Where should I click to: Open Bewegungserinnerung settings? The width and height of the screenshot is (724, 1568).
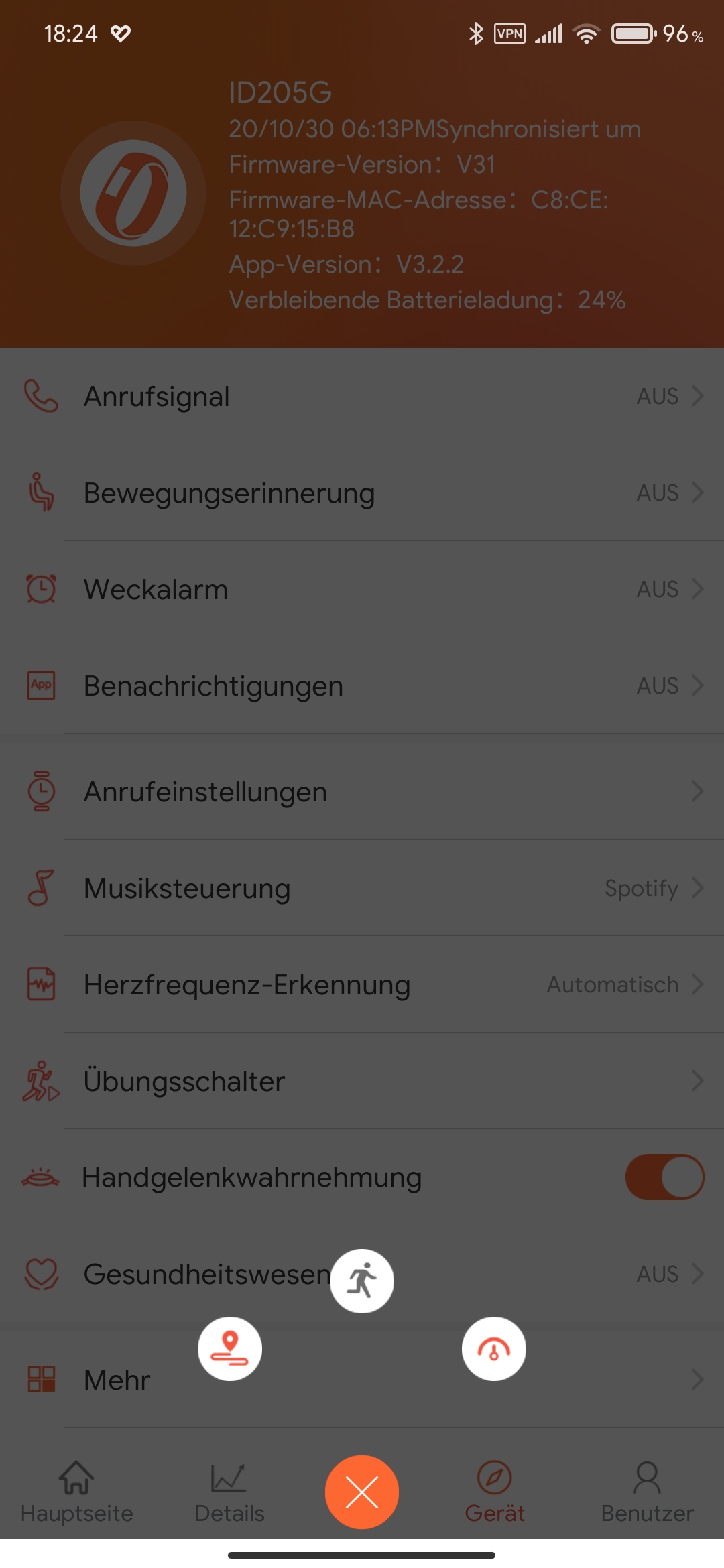click(x=362, y=493)
